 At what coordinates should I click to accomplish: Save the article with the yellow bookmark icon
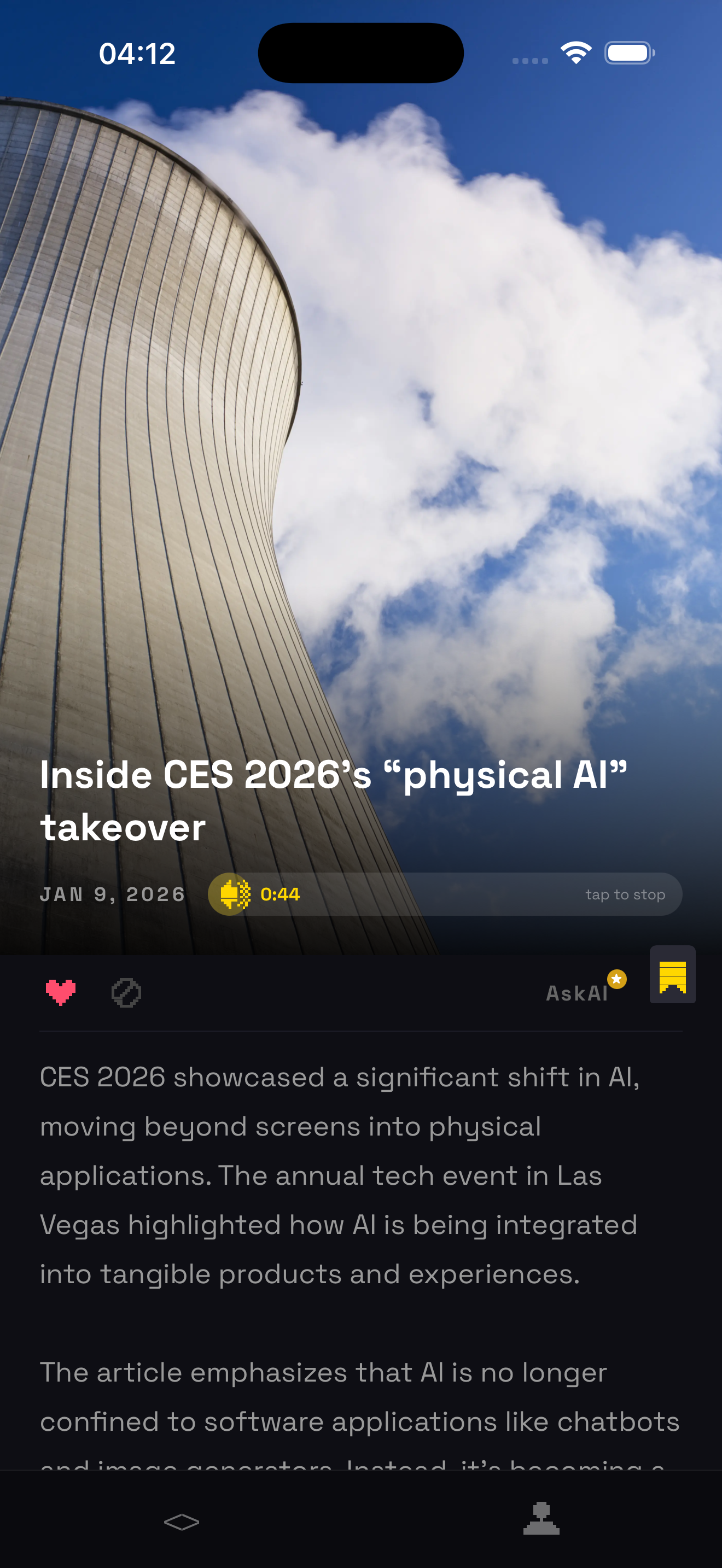coord(672,974)
